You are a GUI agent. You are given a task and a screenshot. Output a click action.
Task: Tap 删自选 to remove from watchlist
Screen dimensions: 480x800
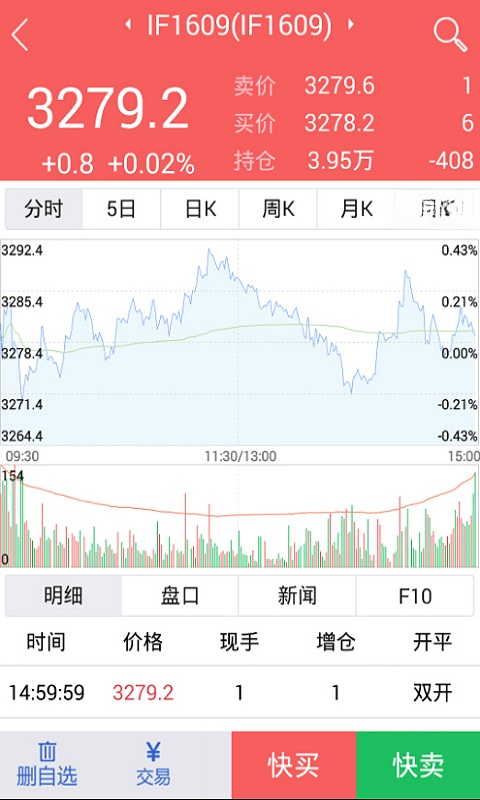coord(47,765)
